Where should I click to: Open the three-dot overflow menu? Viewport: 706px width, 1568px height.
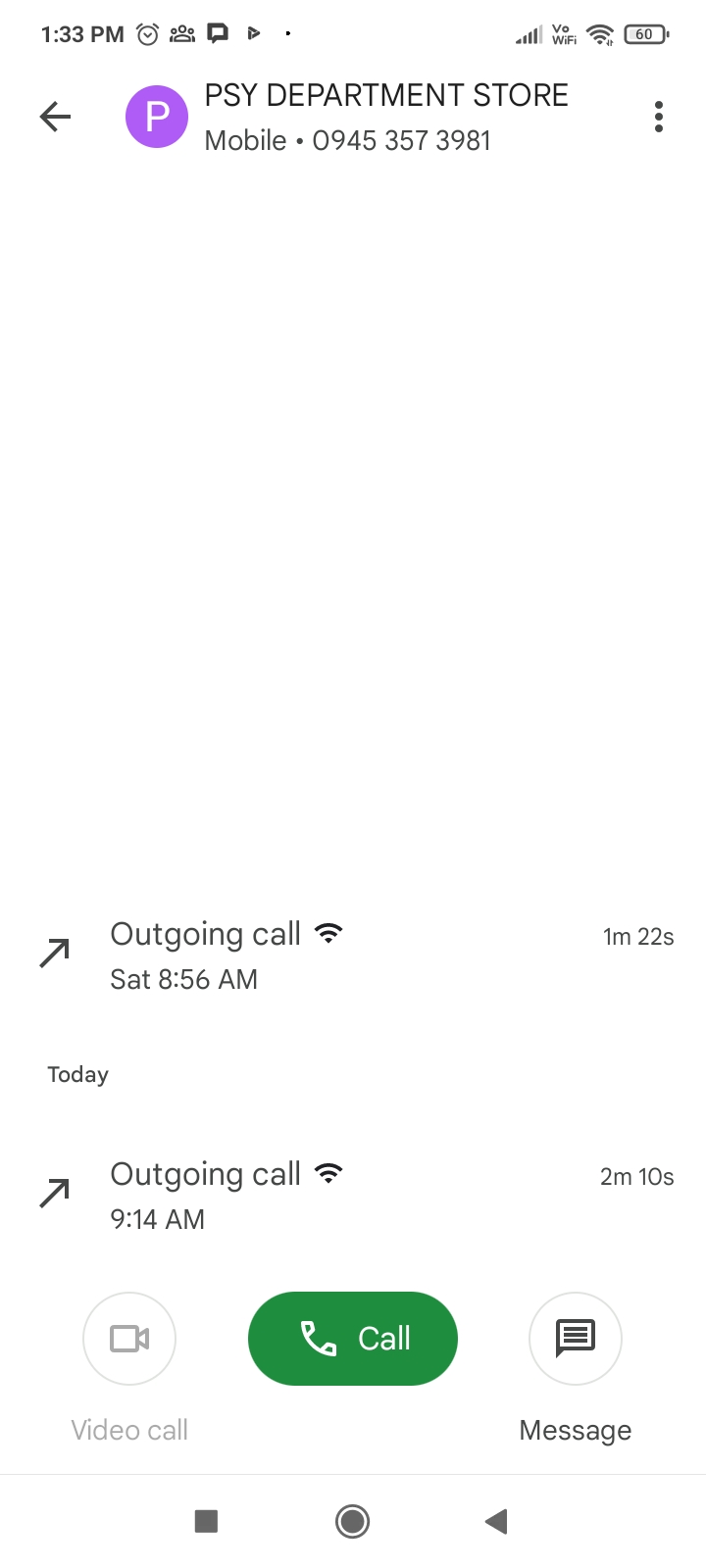658,118
